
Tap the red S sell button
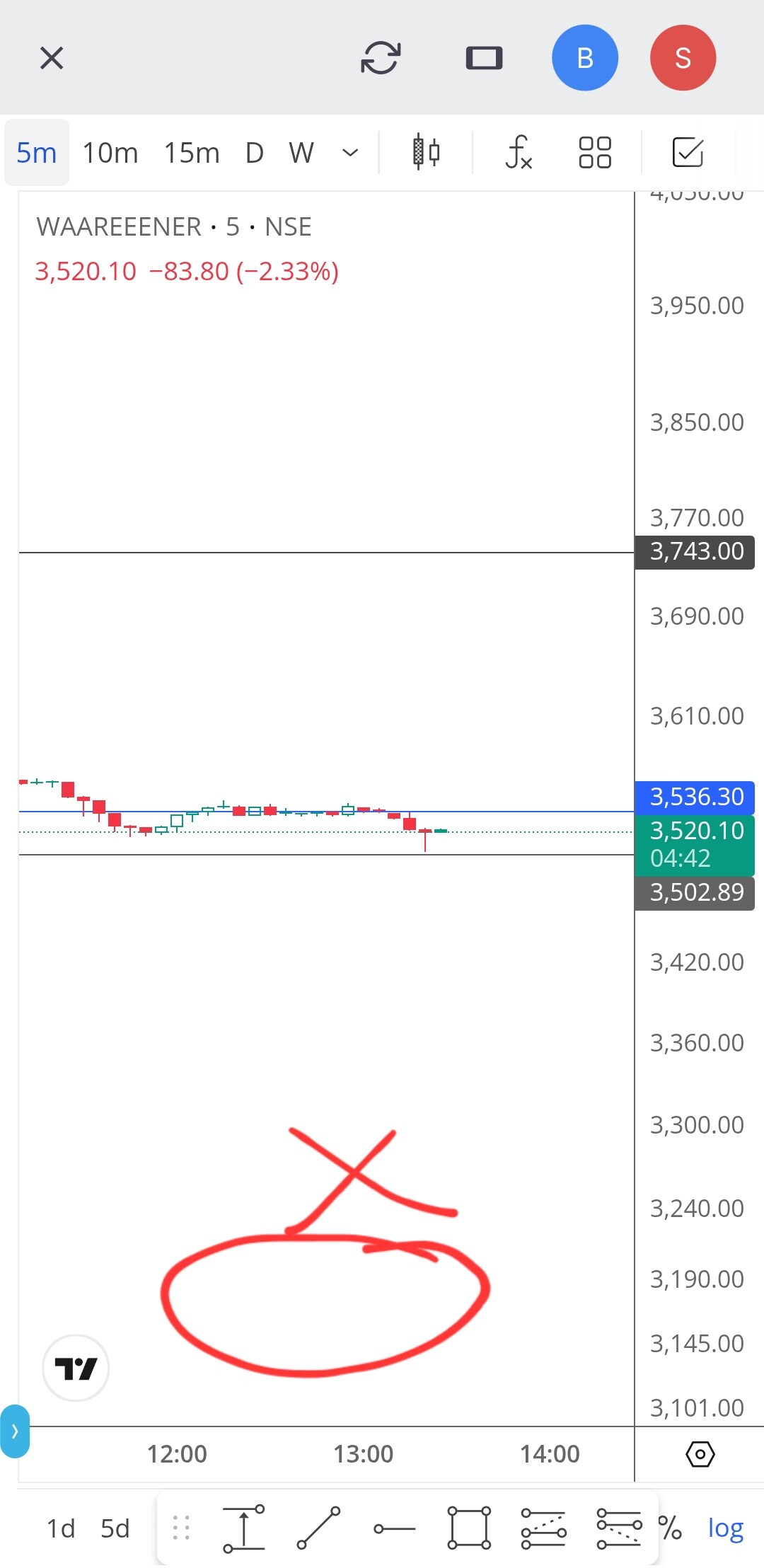click(x=683, y=58)
